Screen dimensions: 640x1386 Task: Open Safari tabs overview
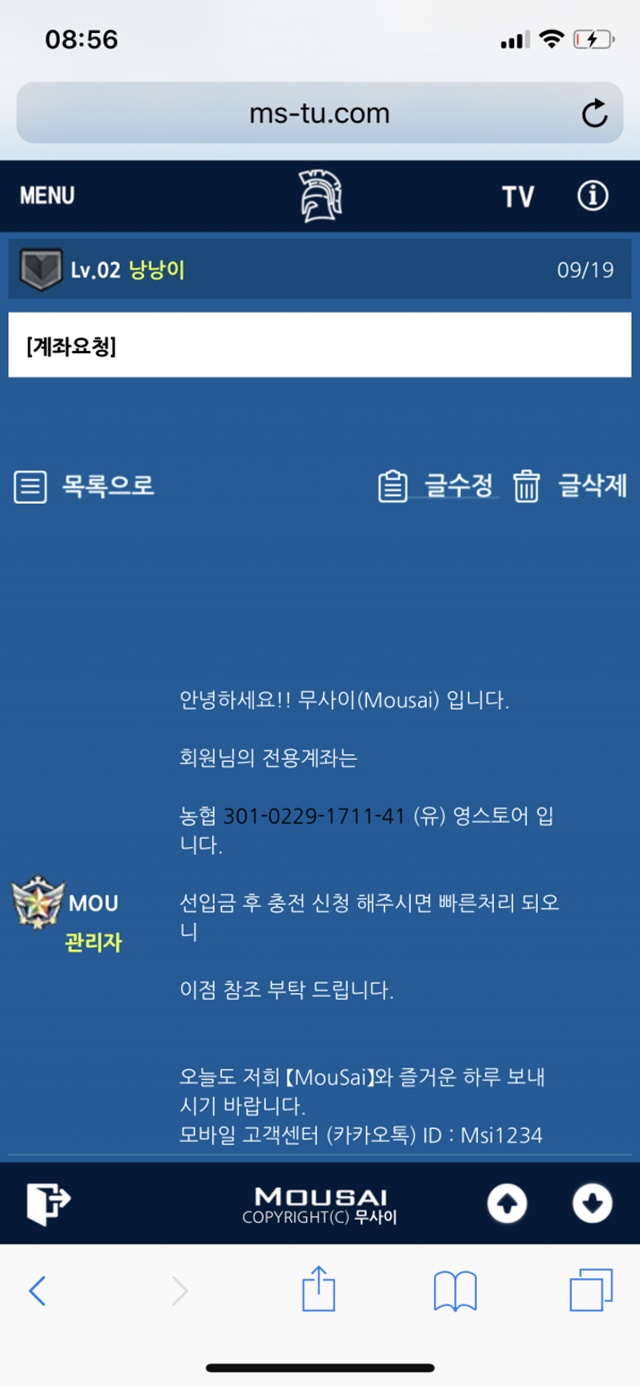(x=591, y=1290)
